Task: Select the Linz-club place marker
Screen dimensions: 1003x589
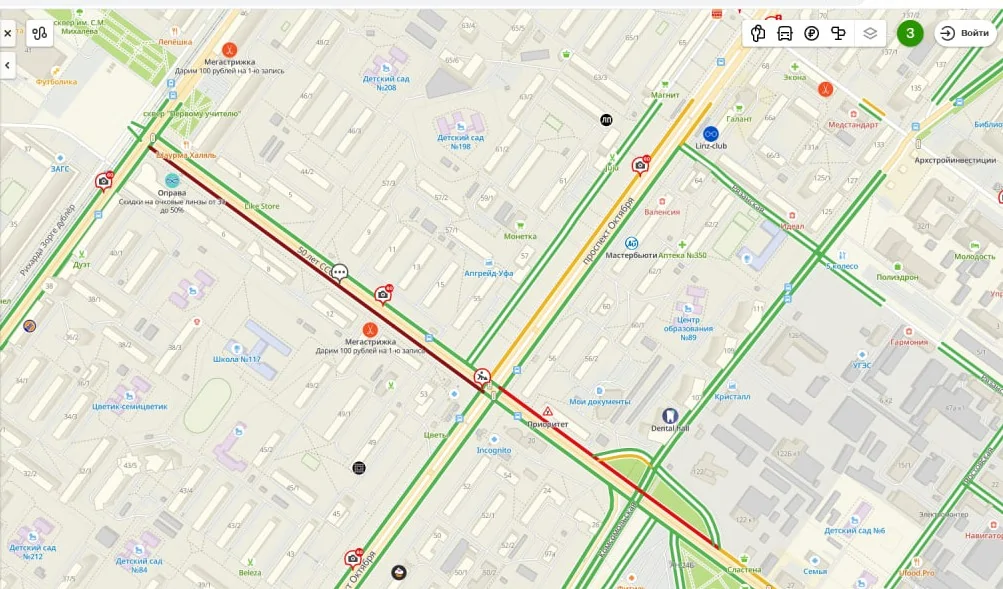Action: pos(711,133)
